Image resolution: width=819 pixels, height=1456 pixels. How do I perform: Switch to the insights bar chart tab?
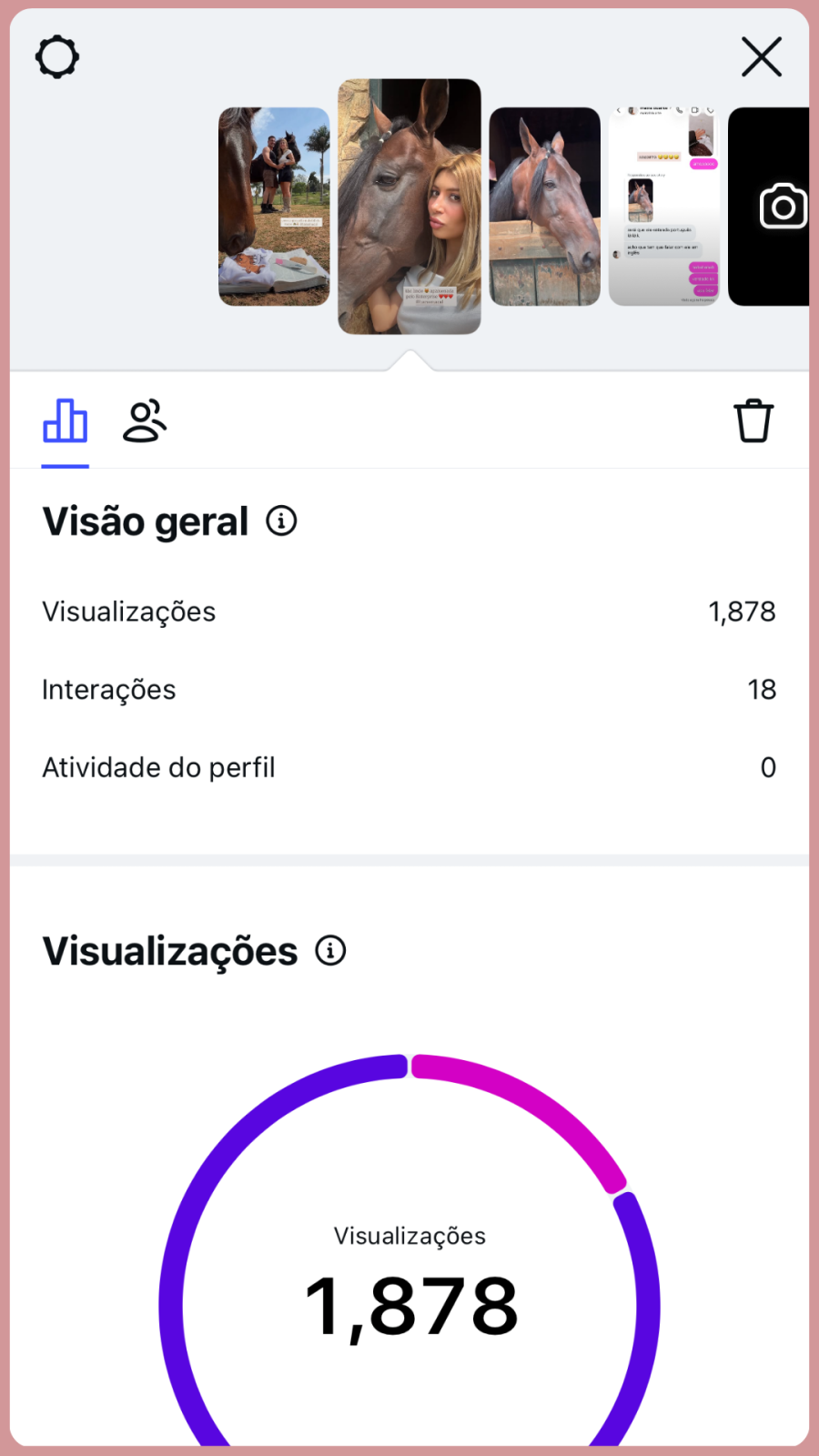click(x=66, y=421)
